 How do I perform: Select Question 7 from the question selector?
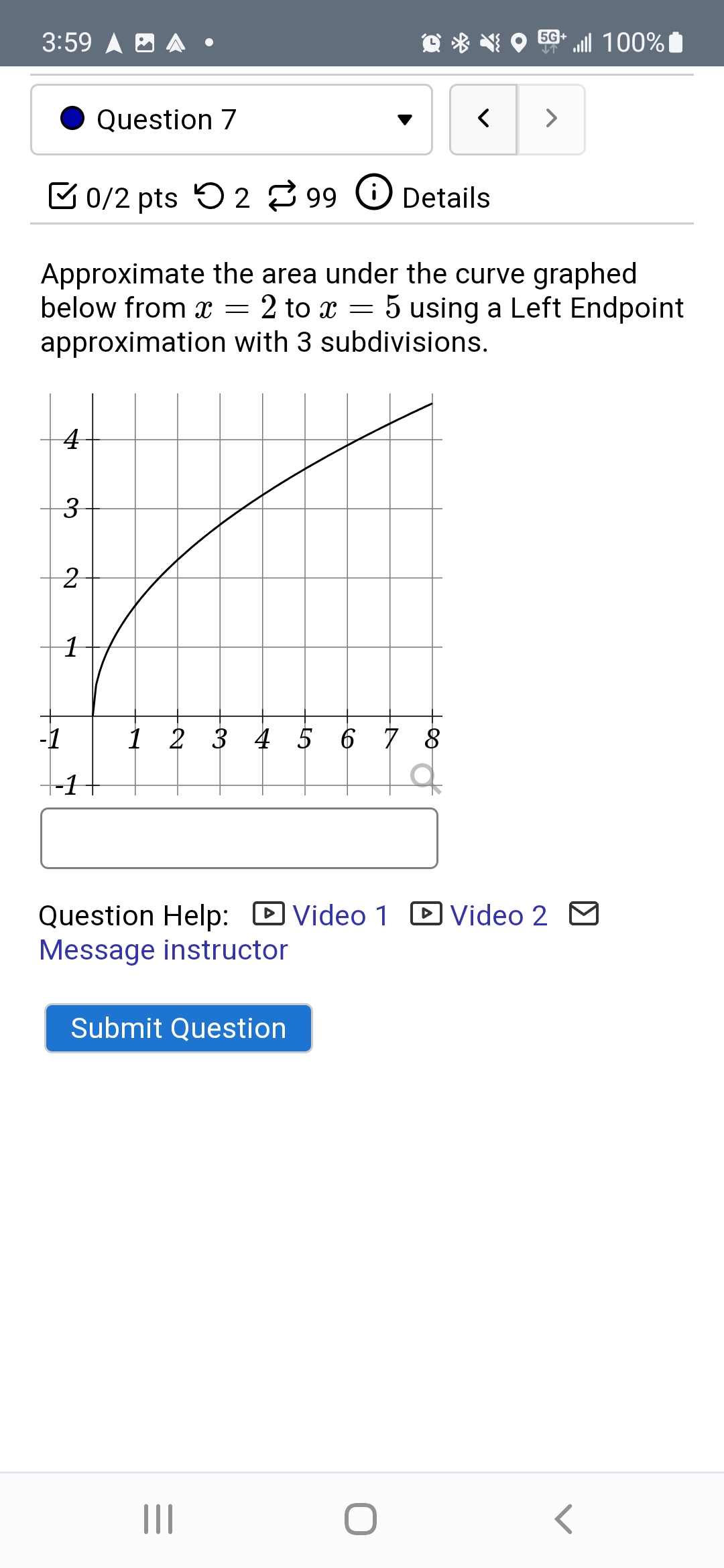point(166,119)
